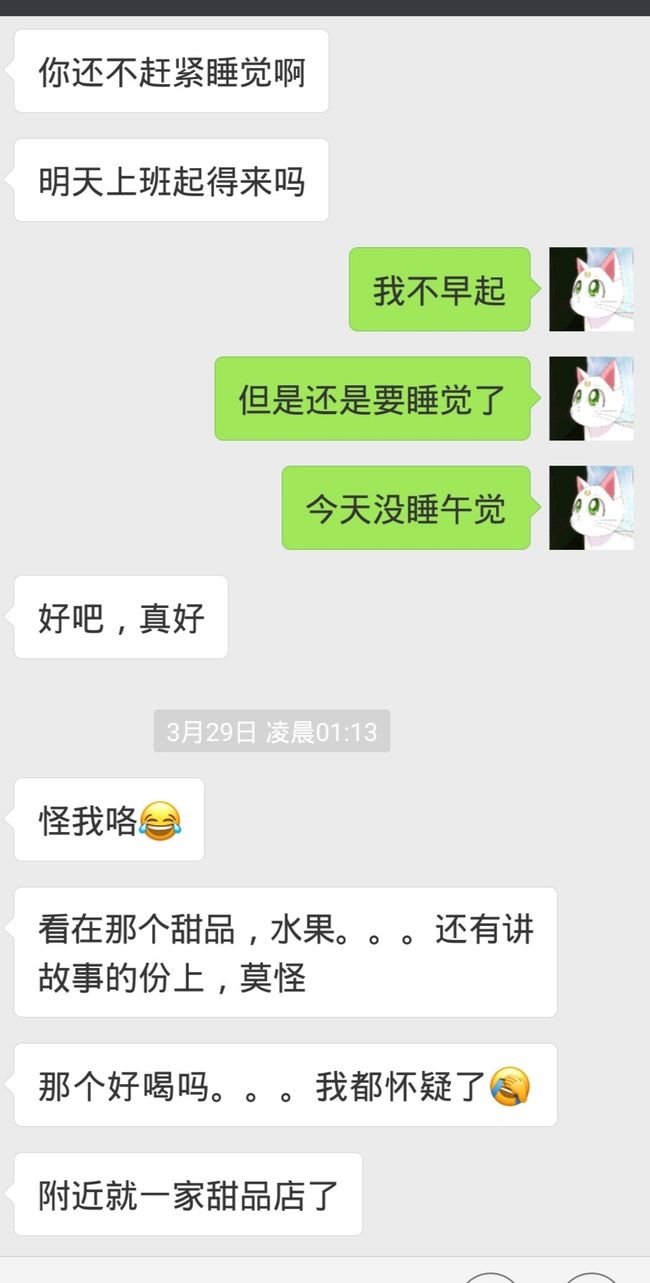
Task: View profile from avatar beside 今天没睡午觉
Action: pyautogui.click(x=591, y=507)
